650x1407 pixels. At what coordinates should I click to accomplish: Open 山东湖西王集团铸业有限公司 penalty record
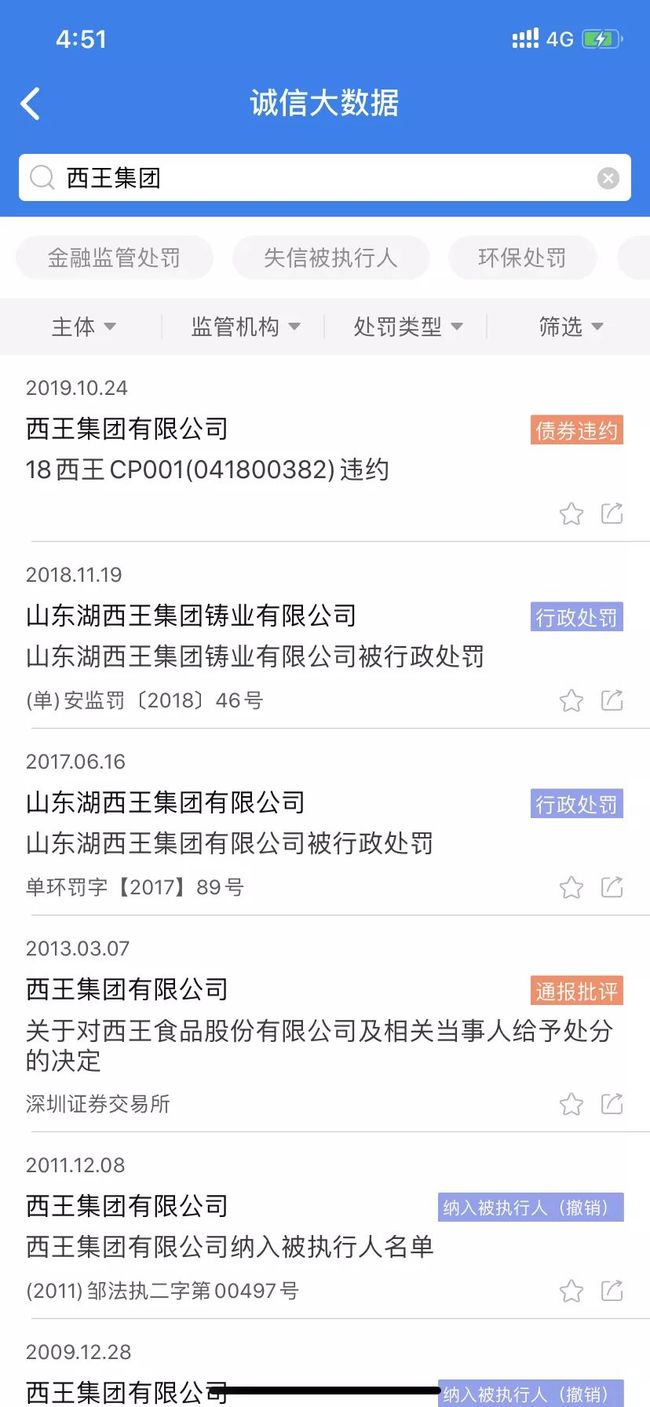tap(325, 636)
